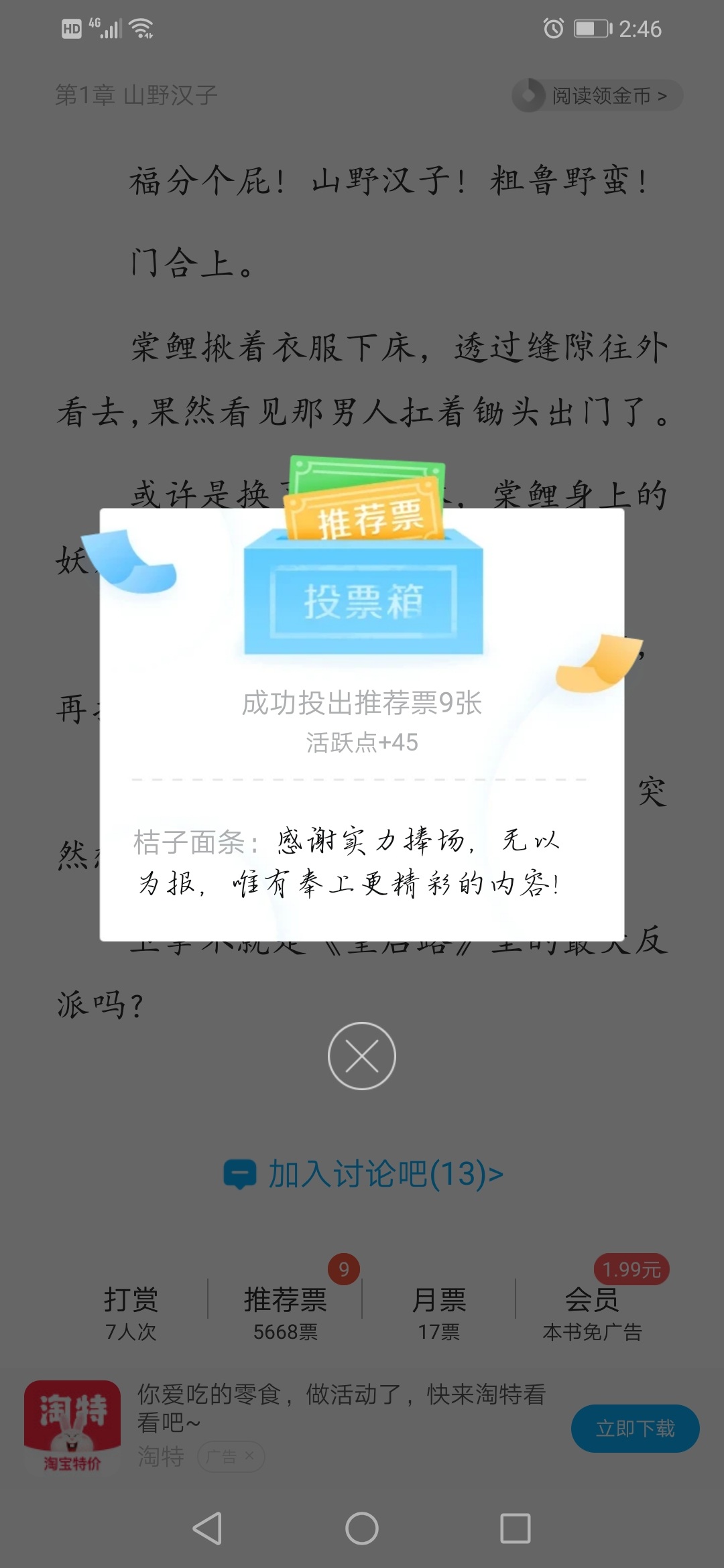The image size is (724, 1568).
Task: Join the discussion forum 加入讨论吧(13)
Action: pyautogui.click(x=363, y=1174)
